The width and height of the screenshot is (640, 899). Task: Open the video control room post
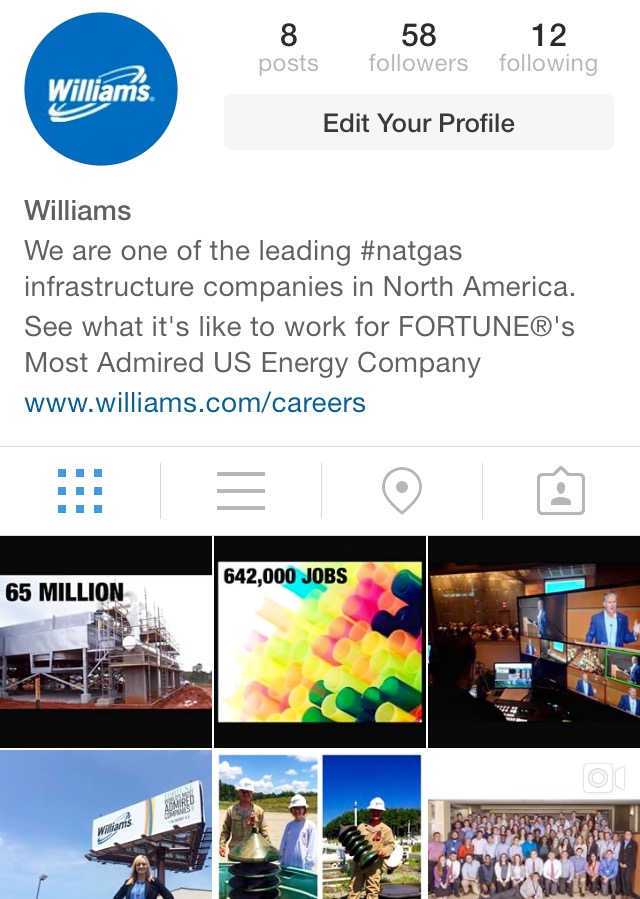534,641
